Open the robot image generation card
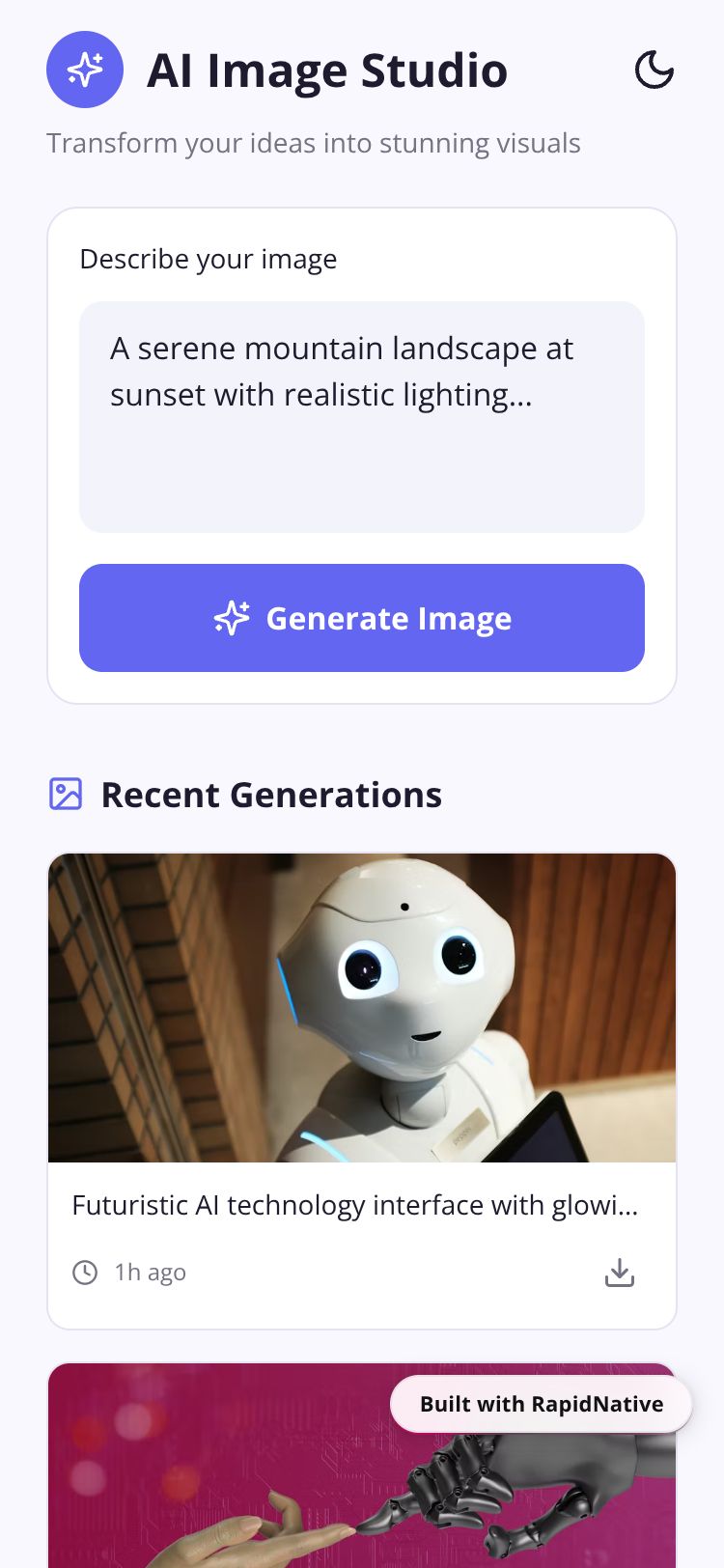Image resolution: width=724 pixels, height=1568 pixels. pos(361,1008)
